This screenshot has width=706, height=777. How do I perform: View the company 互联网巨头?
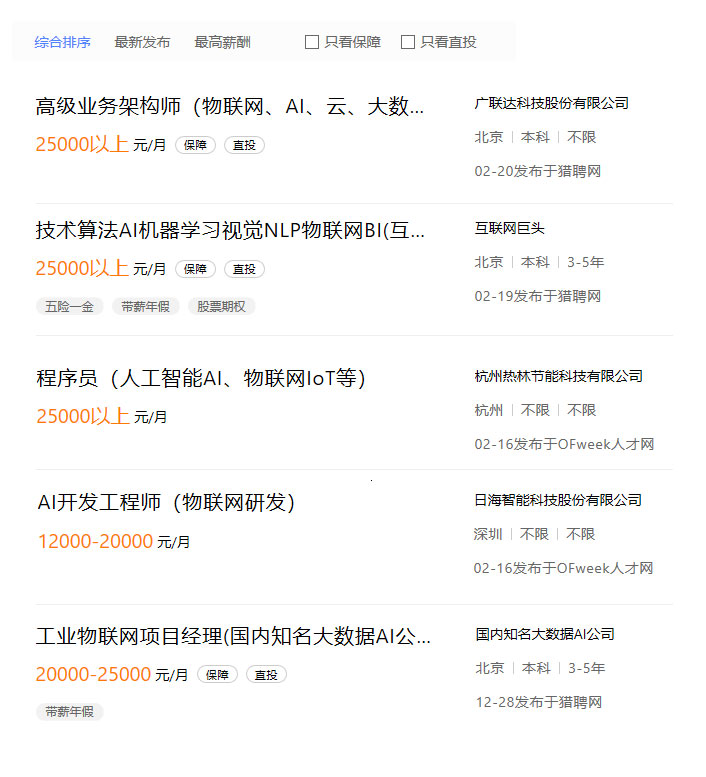[509, 229]
